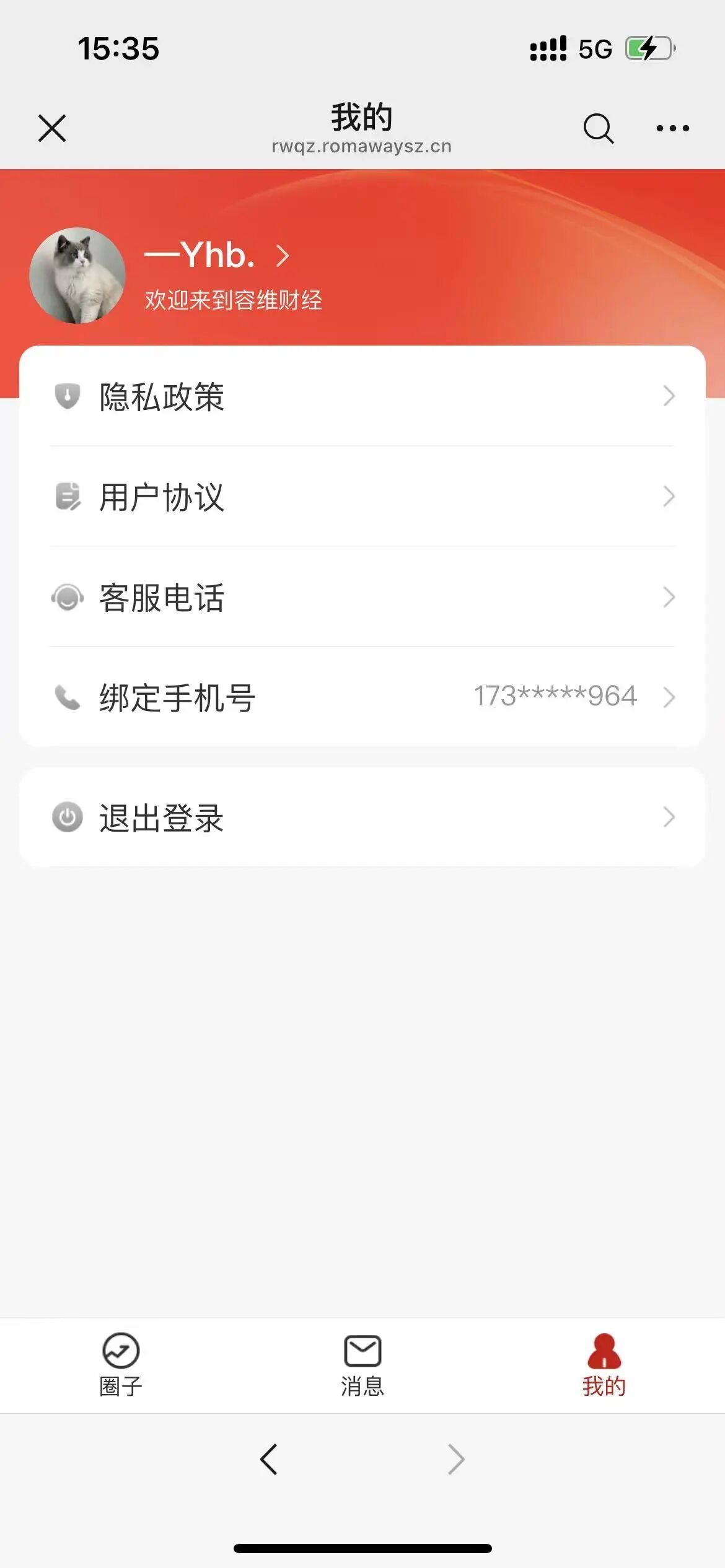Screen dimensions: 725x1568
Task: Open 客服电话 customer service row
Action: [x=362, y=597]
